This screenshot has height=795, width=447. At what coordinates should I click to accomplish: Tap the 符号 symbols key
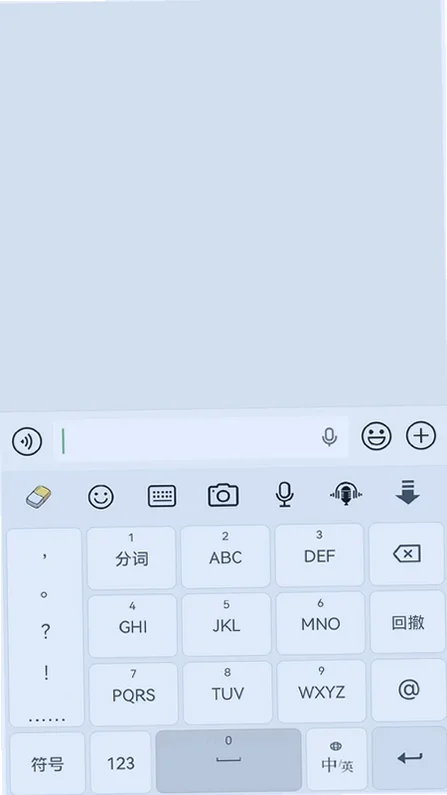pos(48,764)
